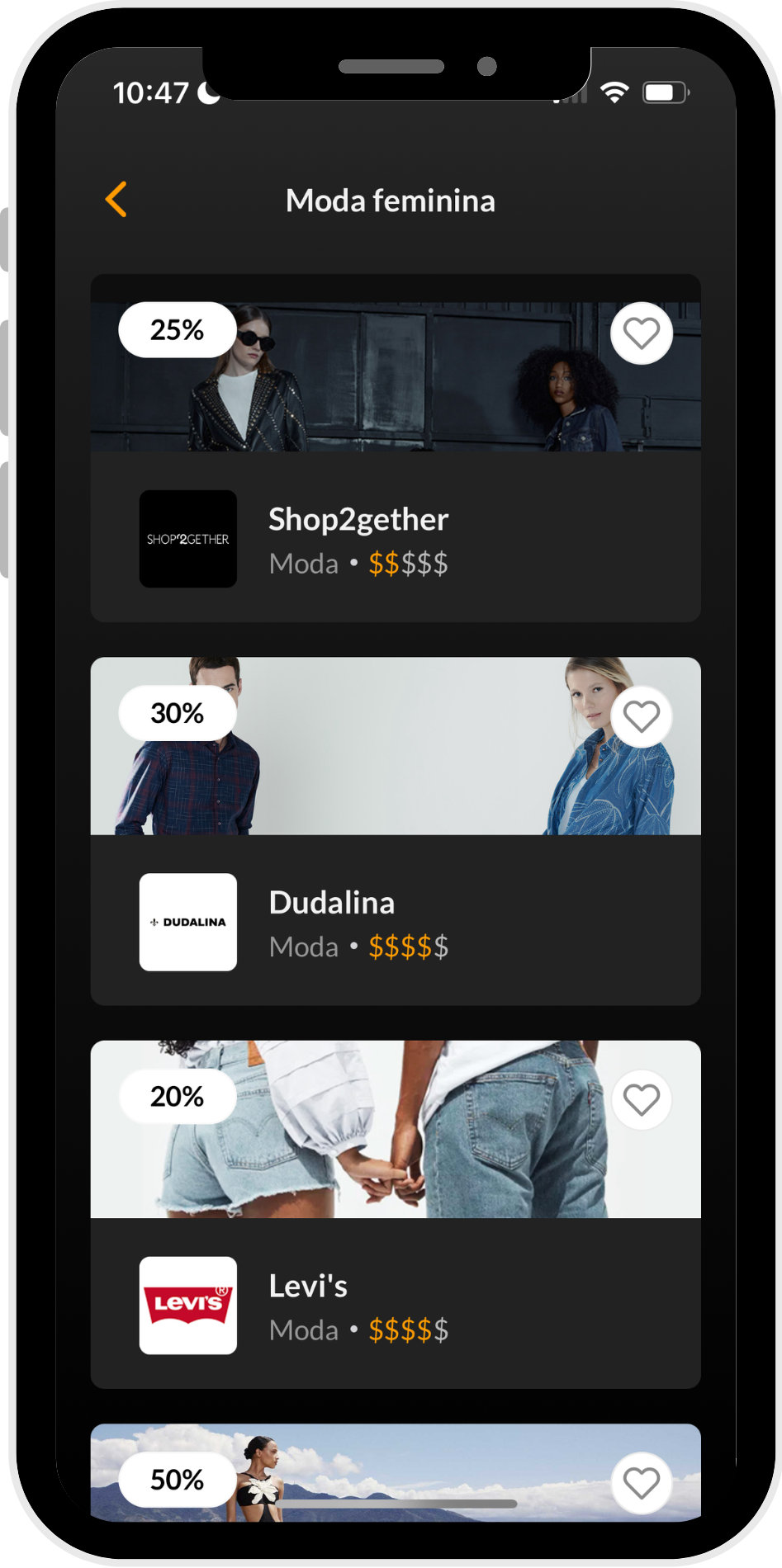Open the Levi's store card
Screen dimensions: 782x1568
pos(396,1306)
